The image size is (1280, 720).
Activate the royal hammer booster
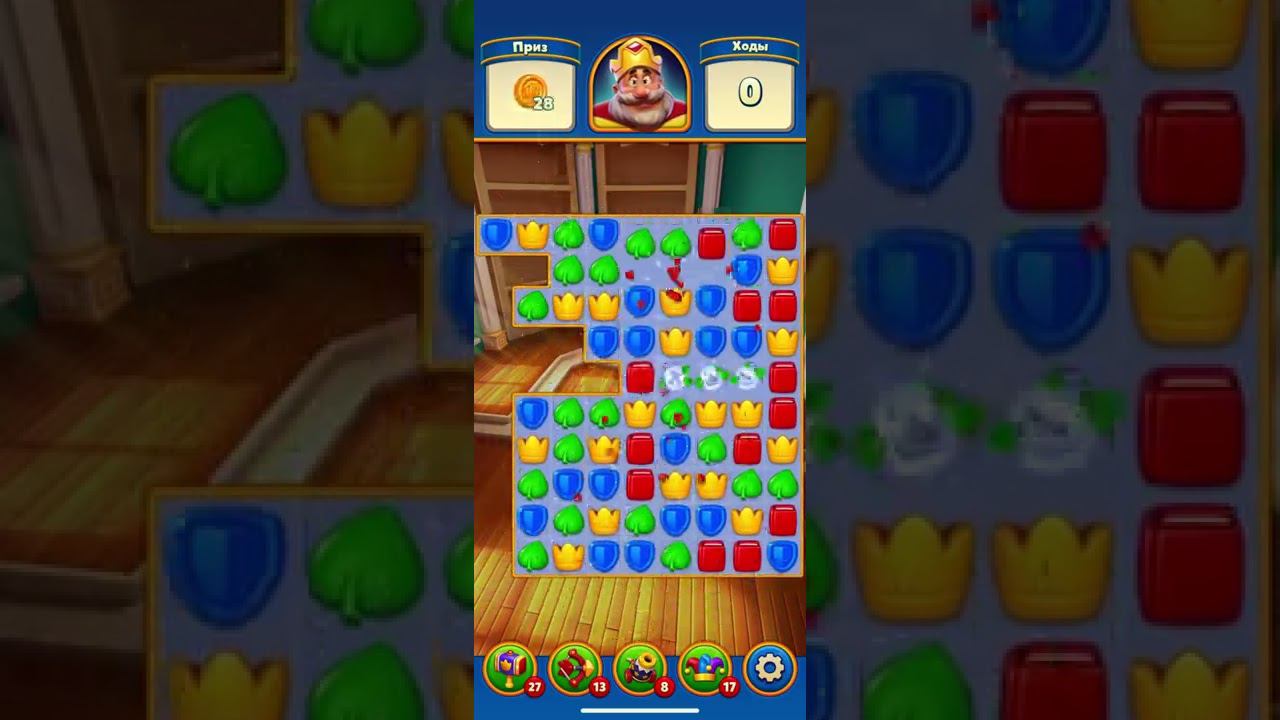tap(510, 667)
